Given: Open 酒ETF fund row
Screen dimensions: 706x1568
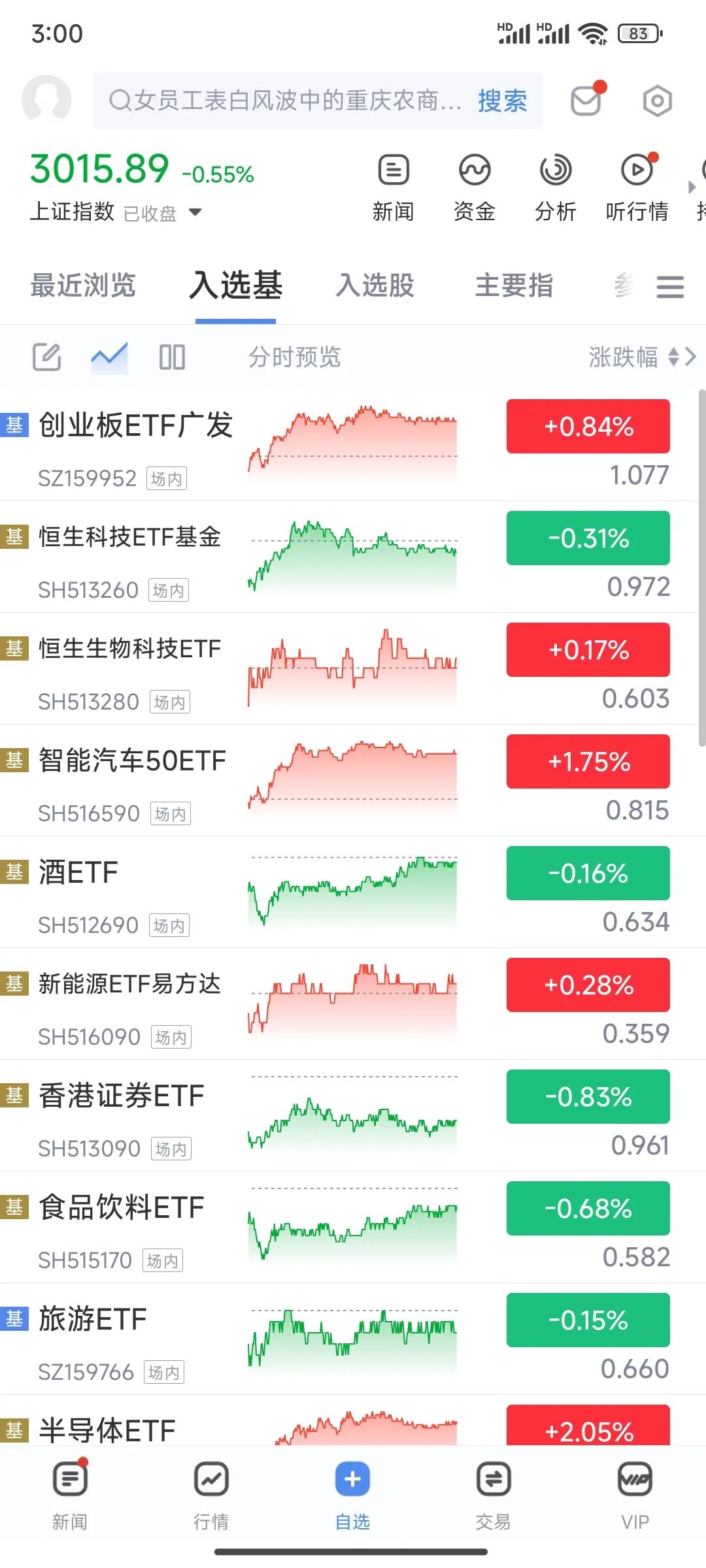Looking at the screenshot, I should coord(353,892).
